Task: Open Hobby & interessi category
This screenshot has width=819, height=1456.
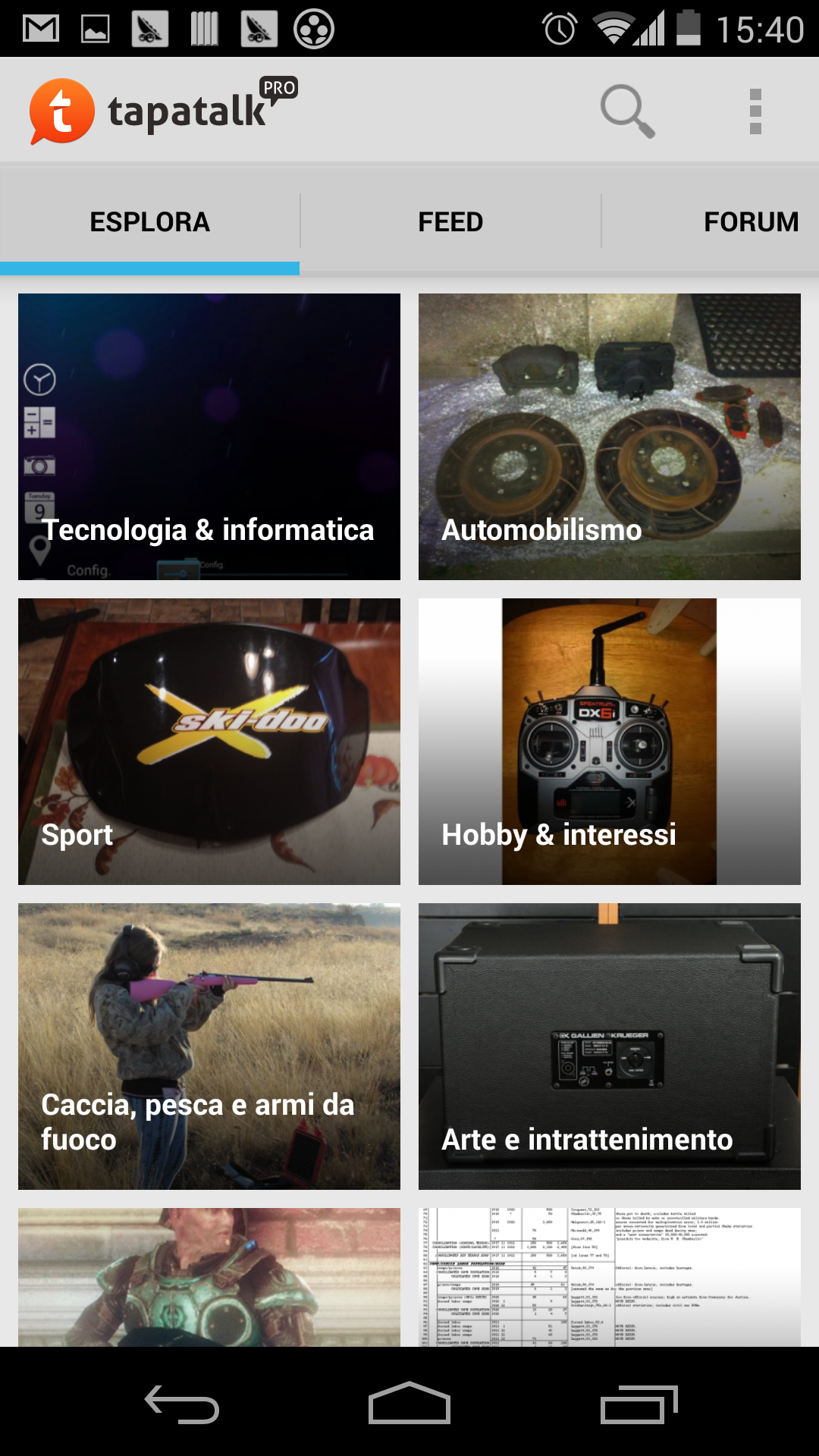Action: pyautogui.click(x=609, y=742)
